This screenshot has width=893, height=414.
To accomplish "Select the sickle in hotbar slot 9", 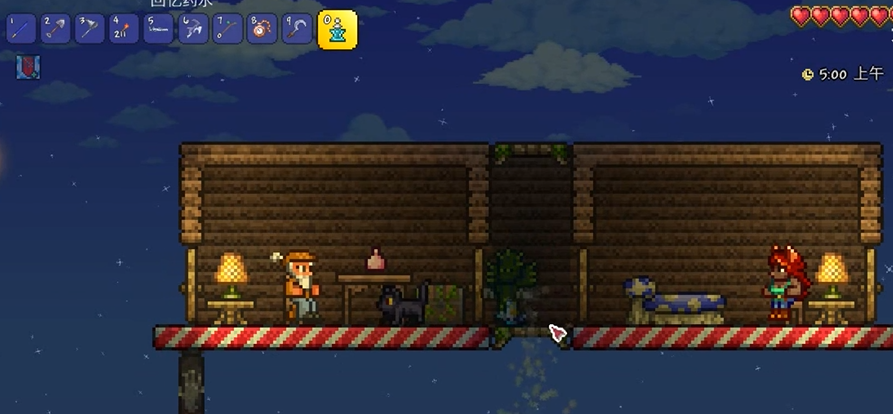I will (297, 28).
